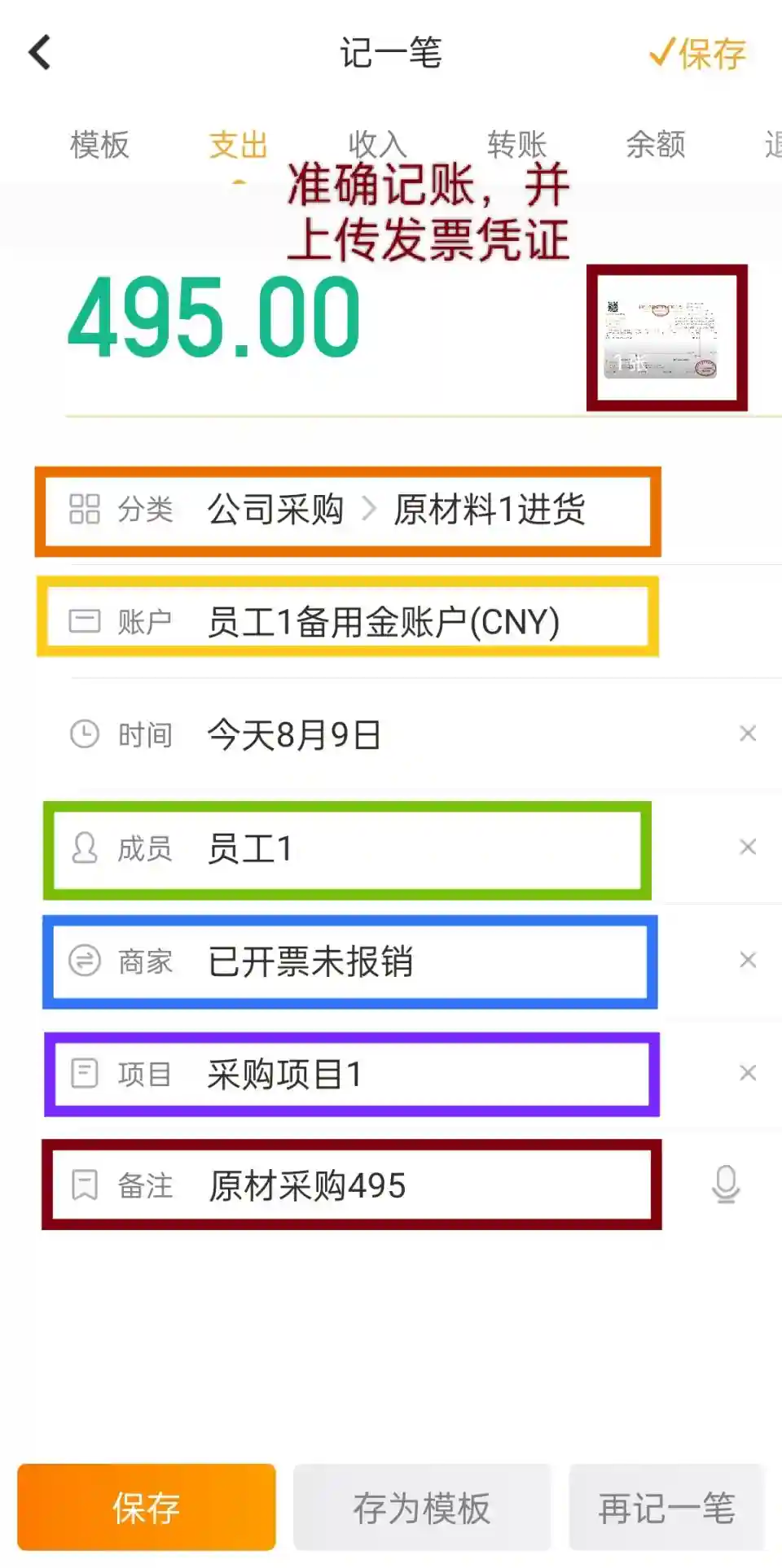Clear the 成员 field
The image size is (782, 1568).
[x=747, y=847]
